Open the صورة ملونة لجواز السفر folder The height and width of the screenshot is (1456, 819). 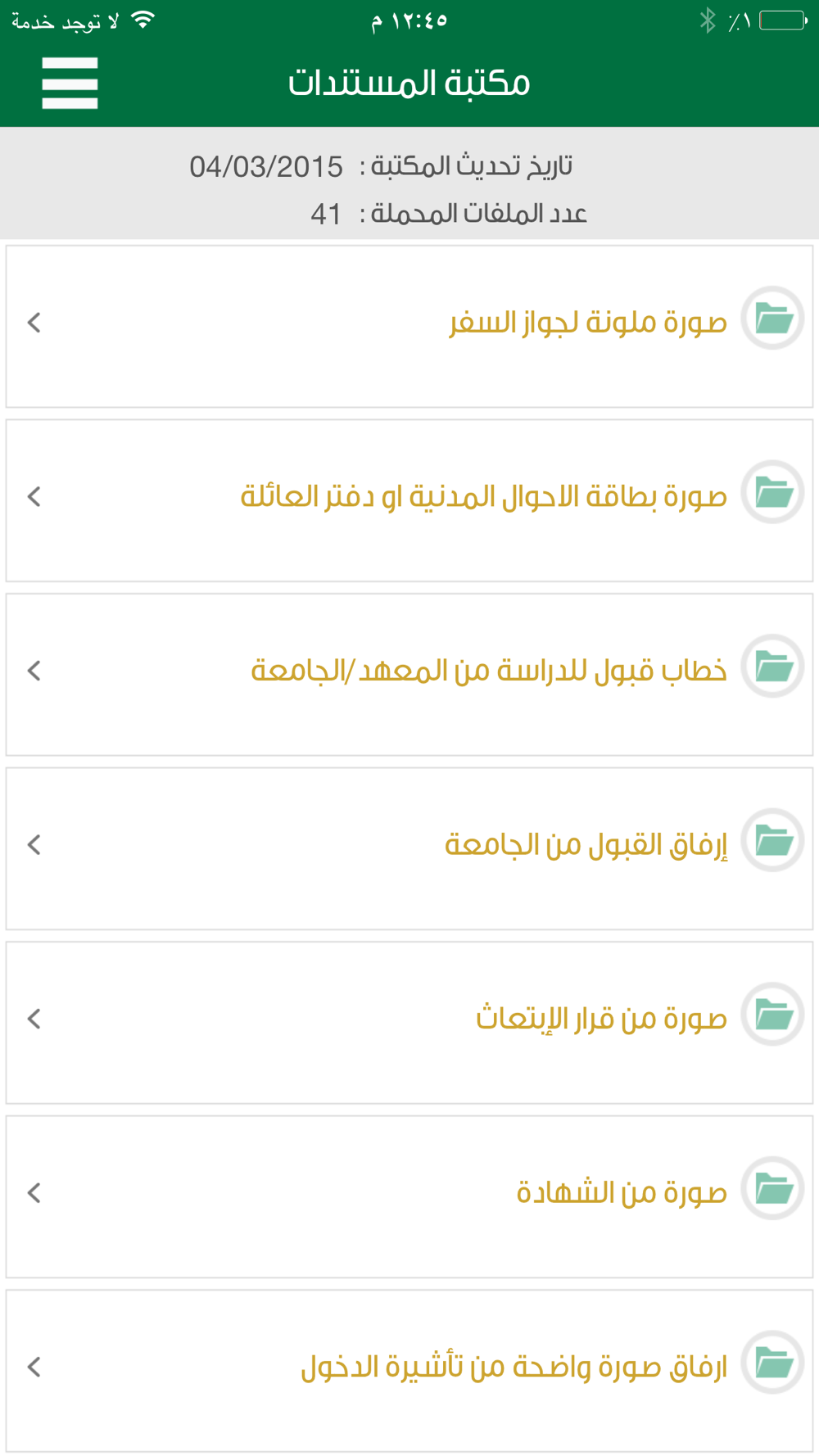click(409, 327)
